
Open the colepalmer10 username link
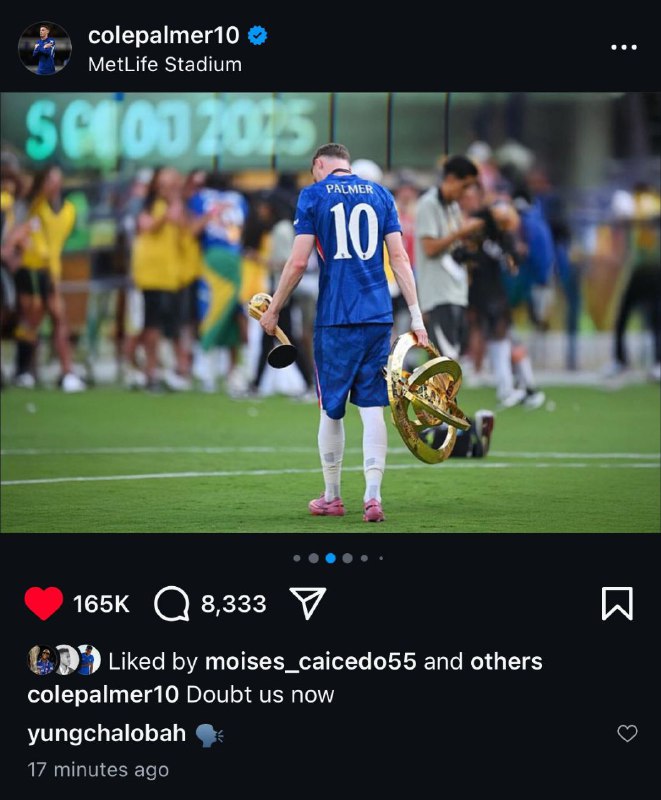point(164,35)
